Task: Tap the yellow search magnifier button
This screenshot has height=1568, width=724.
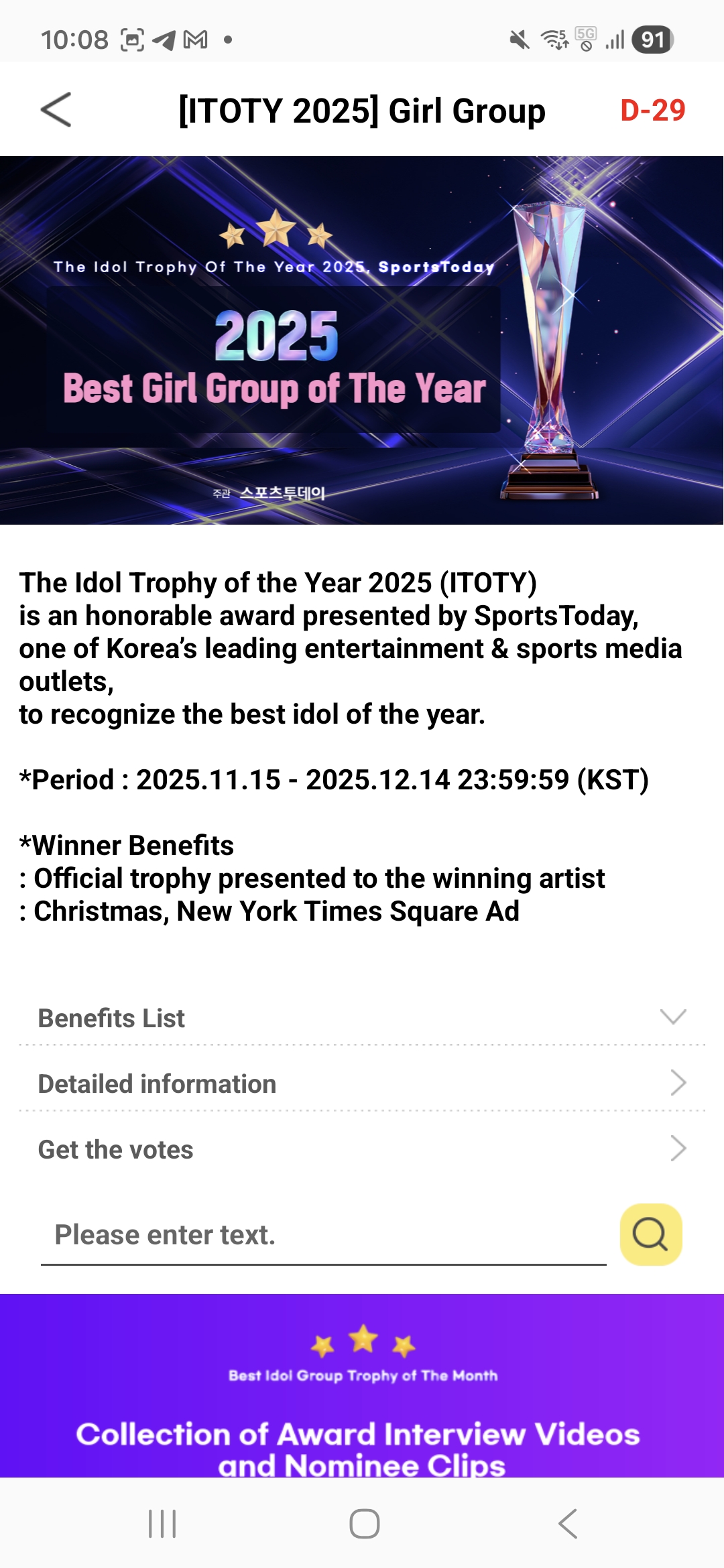Action: tap(651, 1234)
